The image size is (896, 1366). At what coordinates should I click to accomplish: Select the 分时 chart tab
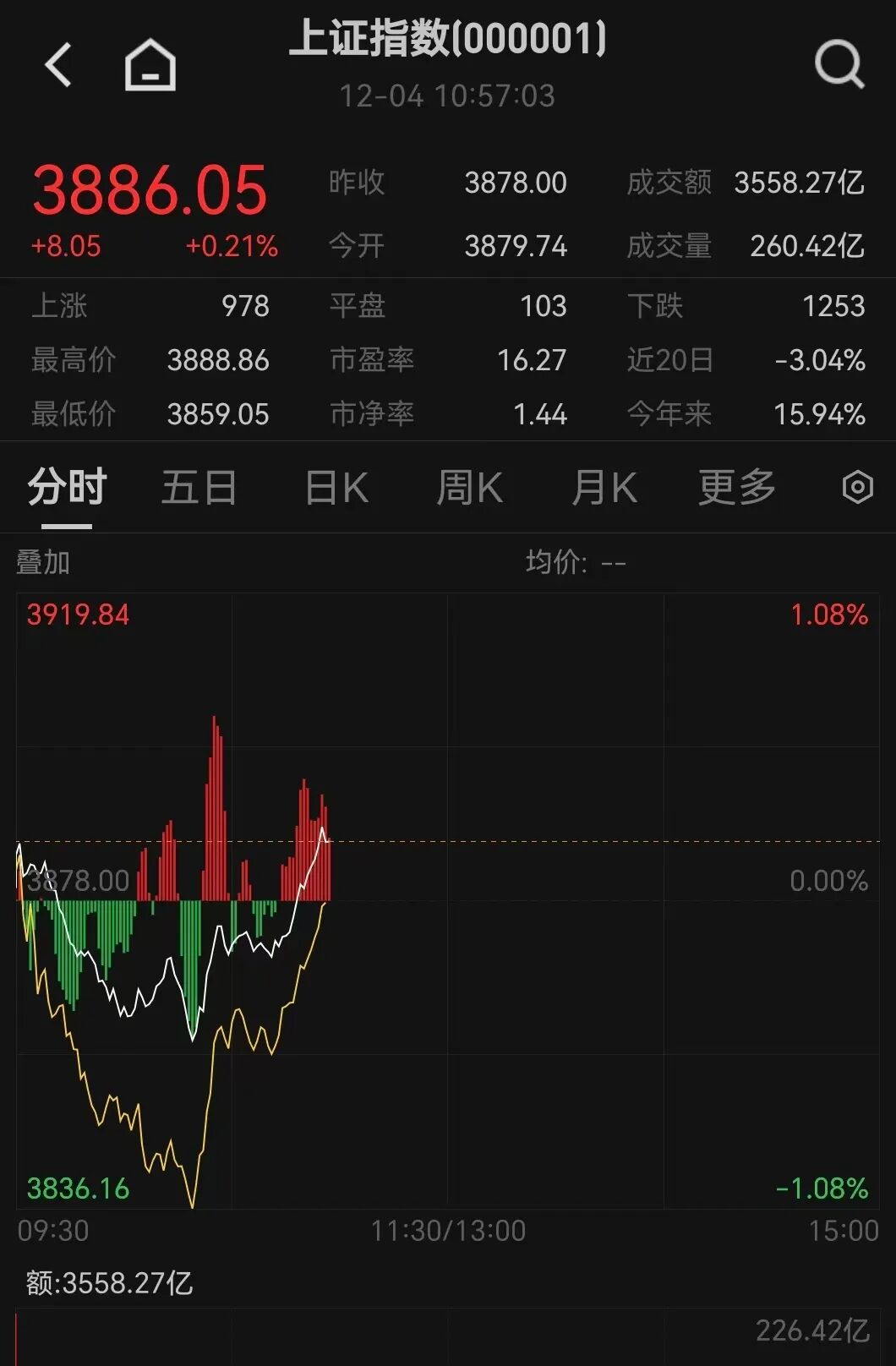click(x=67, y=488)
